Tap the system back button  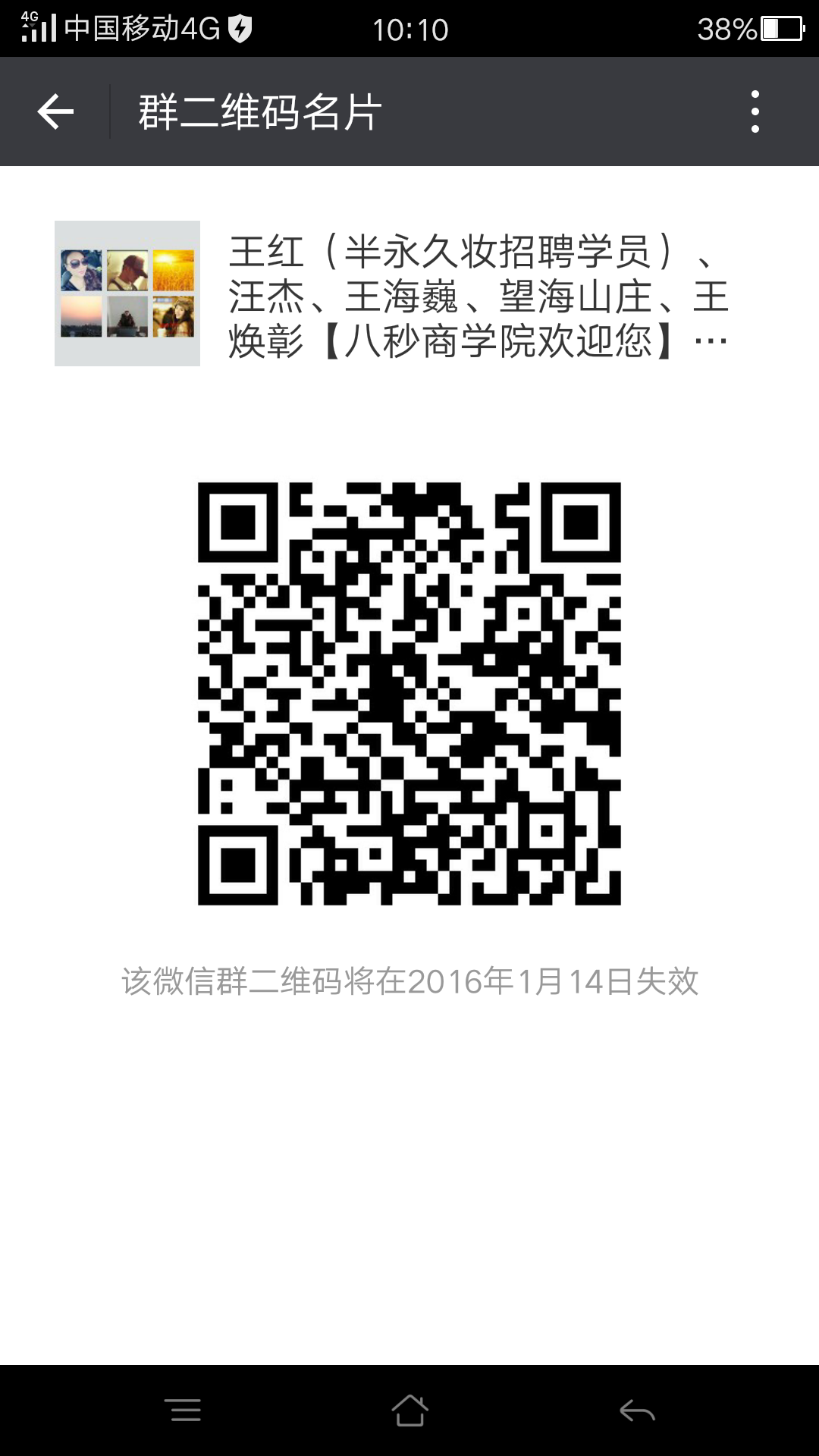coord(637,1410)
